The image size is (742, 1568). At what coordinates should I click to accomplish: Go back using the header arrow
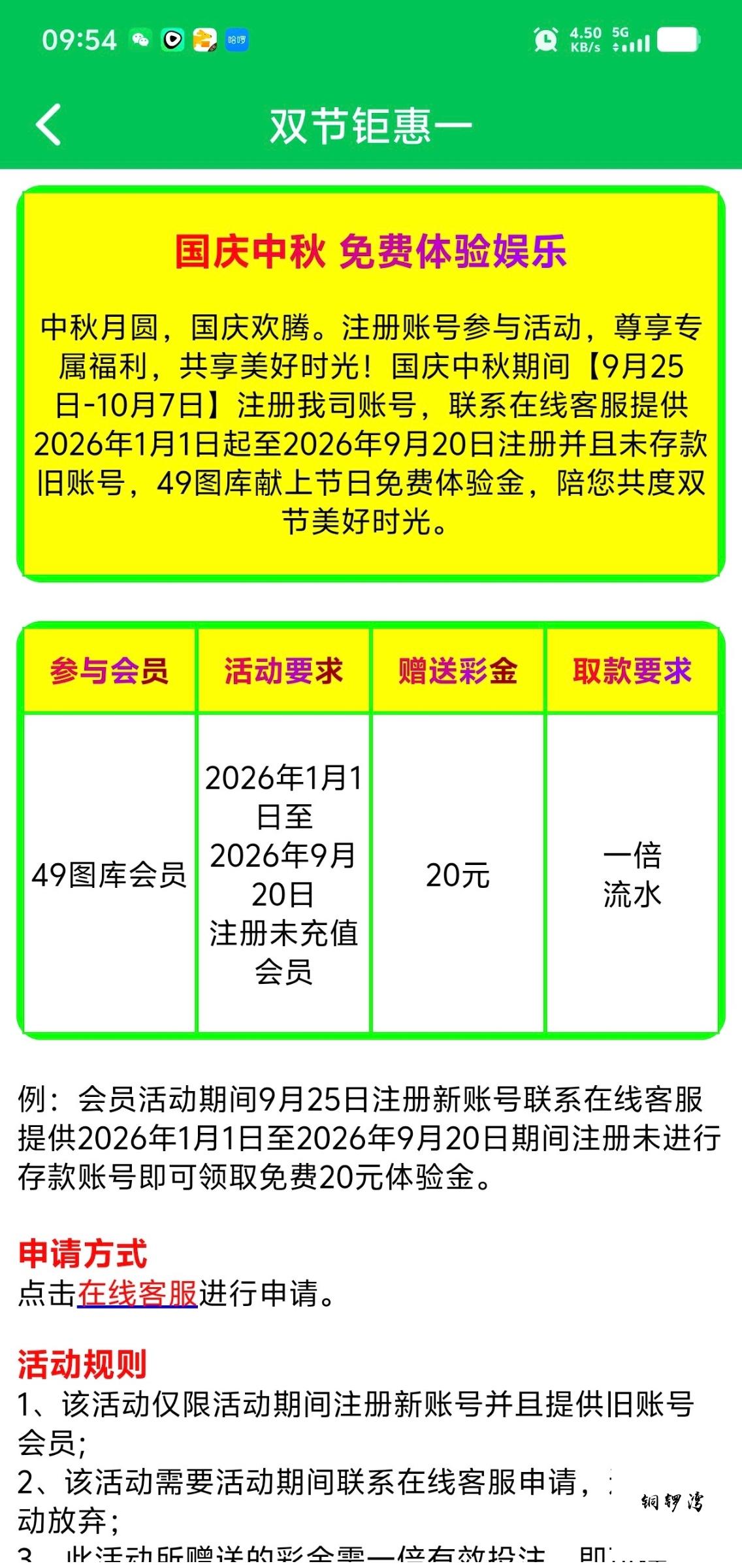(x=49, y=124)
